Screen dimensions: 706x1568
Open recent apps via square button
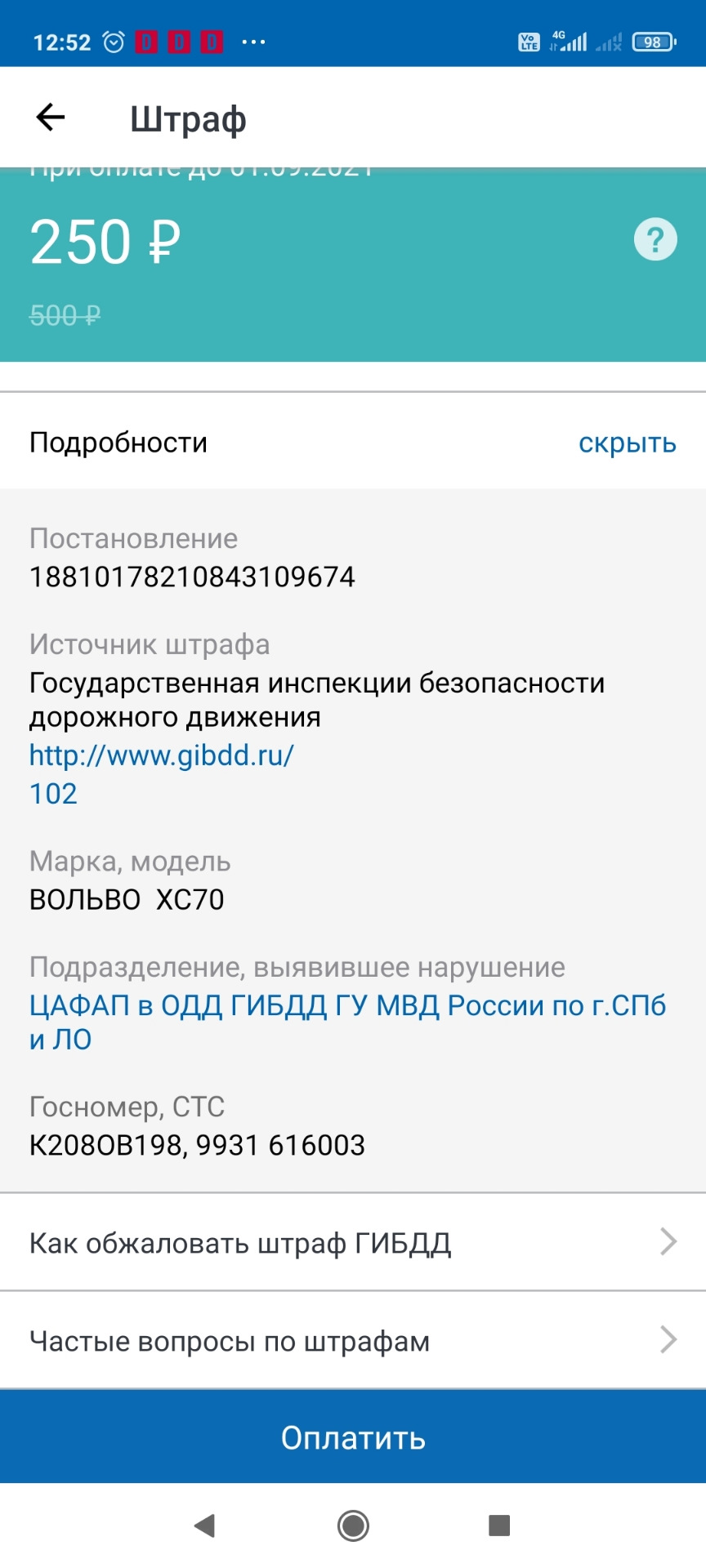click(498, 1525)
